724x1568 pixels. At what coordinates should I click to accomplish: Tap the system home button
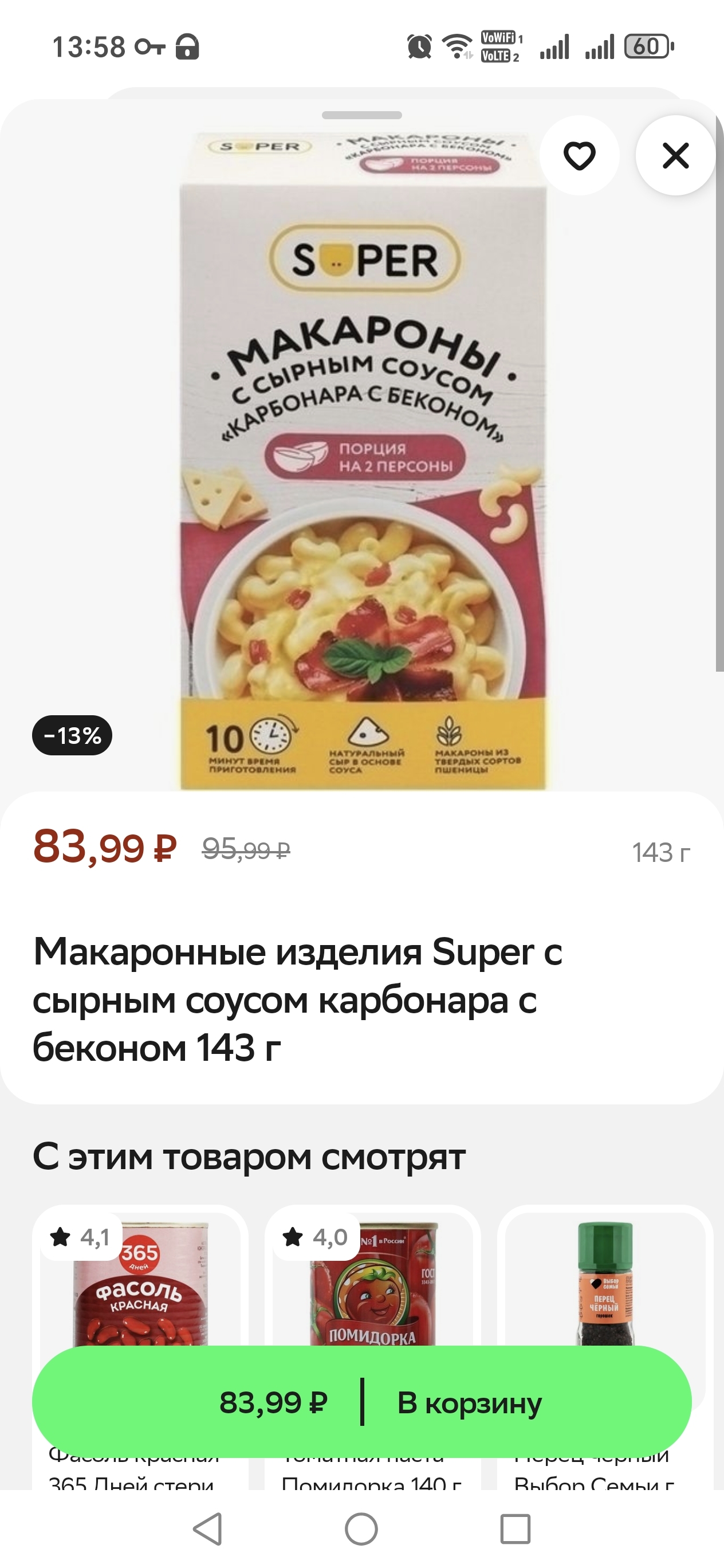(361, 1528)
